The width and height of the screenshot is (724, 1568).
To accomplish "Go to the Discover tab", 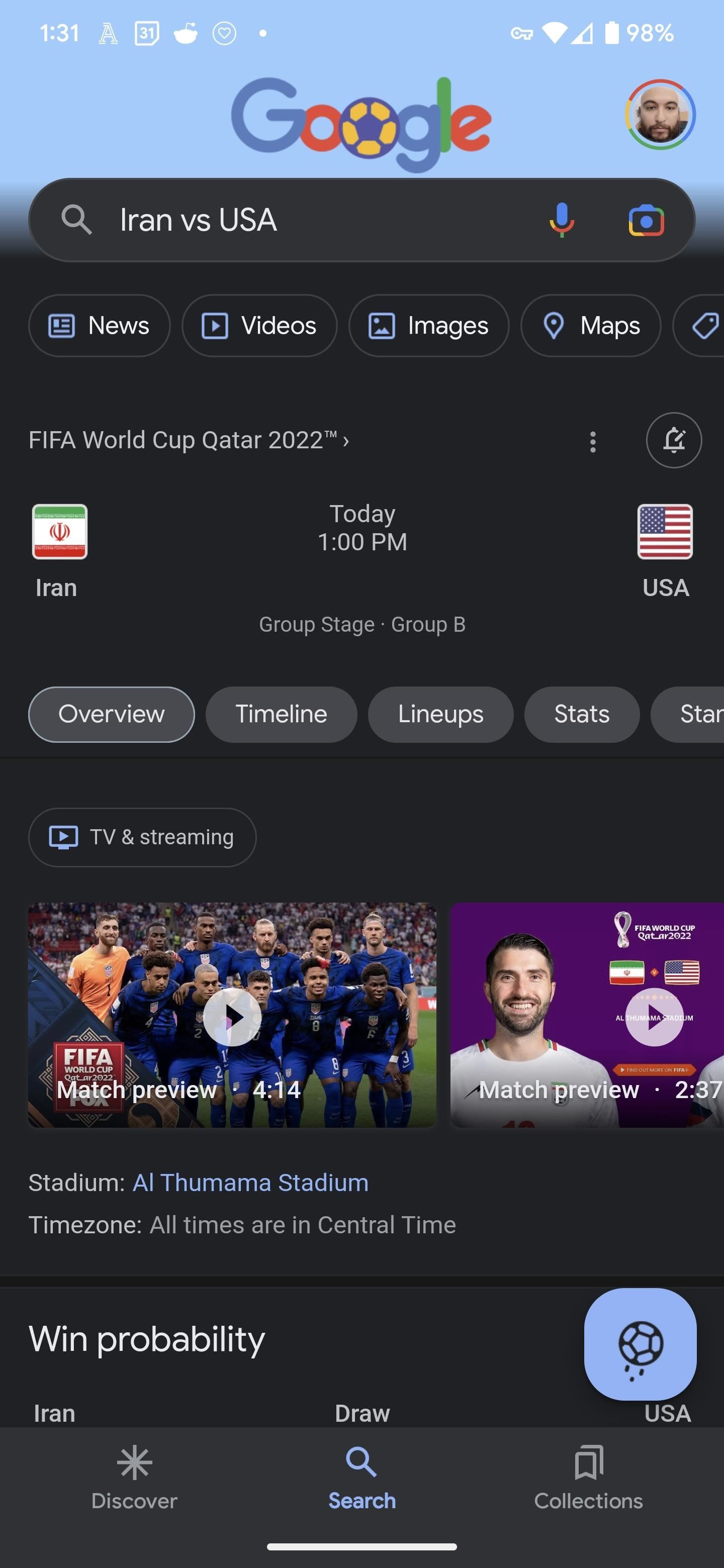I will coord(134,1478).
